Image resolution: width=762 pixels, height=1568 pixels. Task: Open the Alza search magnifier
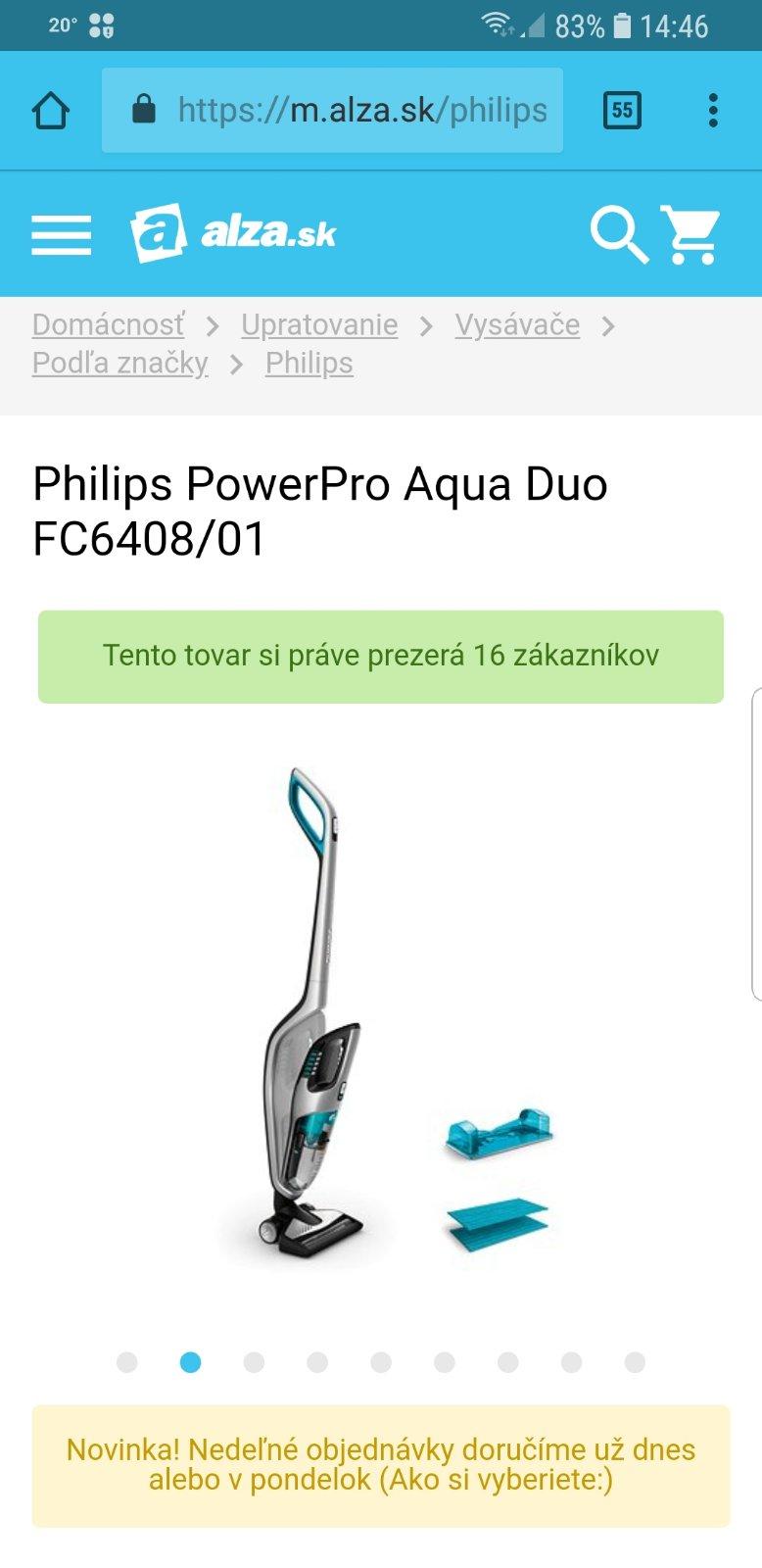618,235
